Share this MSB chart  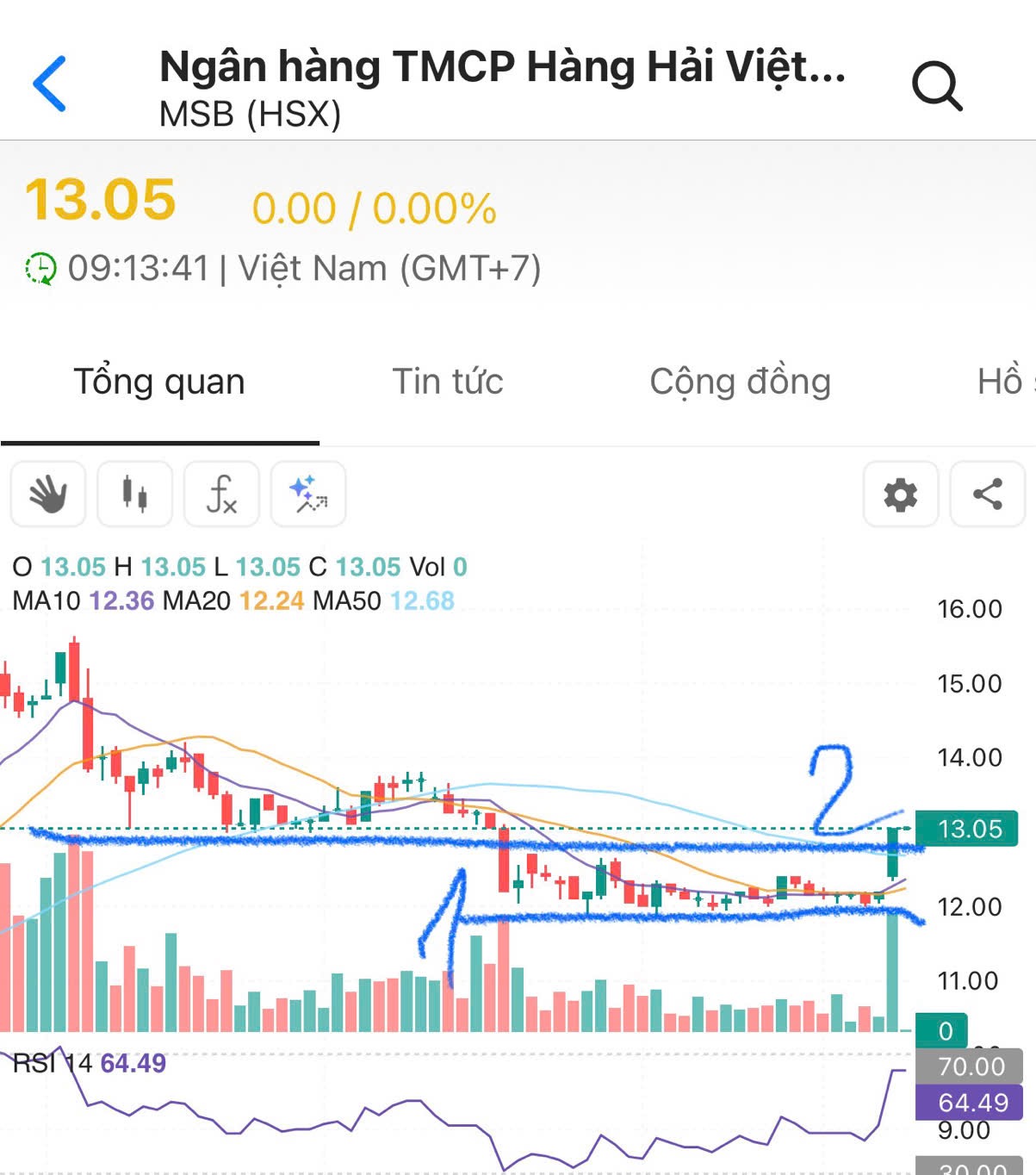(x=987, y=494)
